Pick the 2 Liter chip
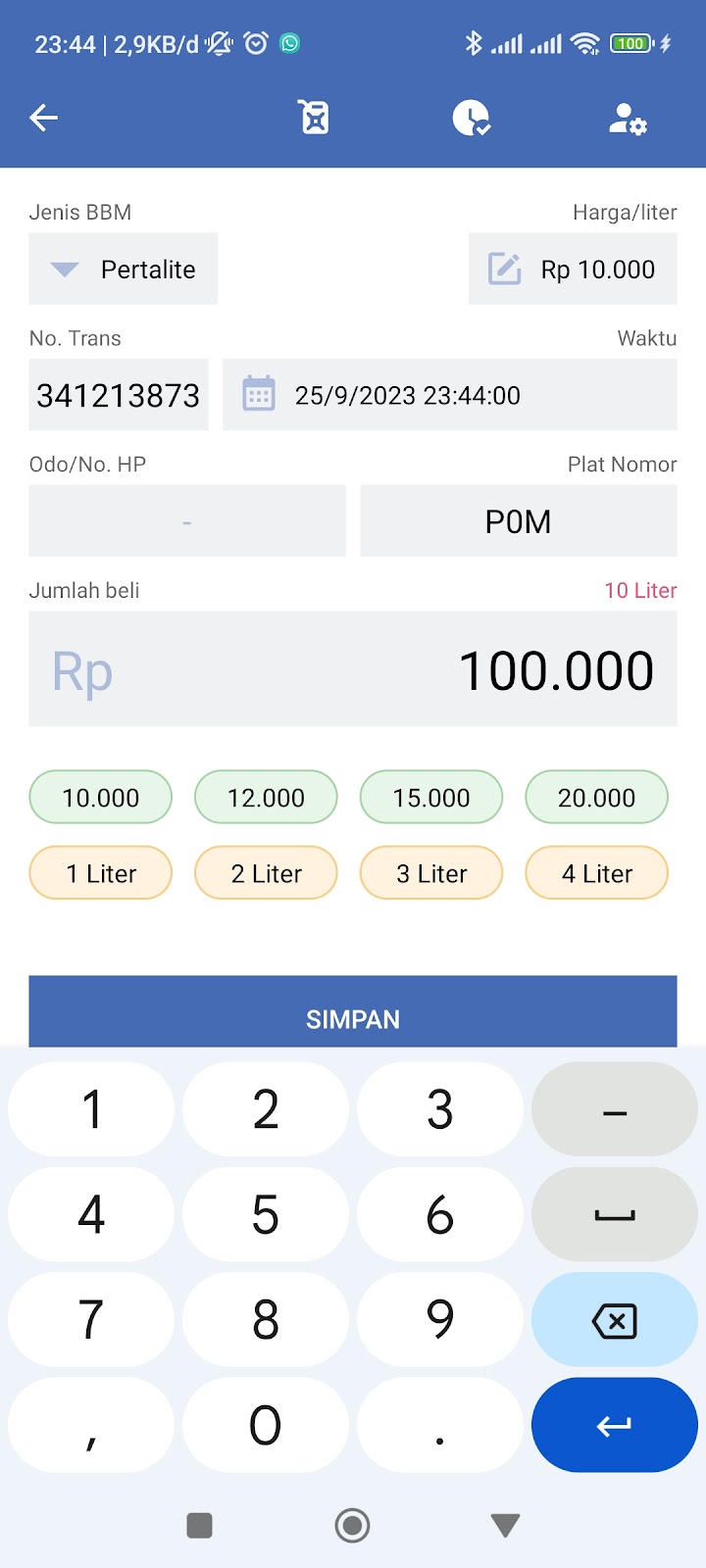 click(x=266, y=873)
